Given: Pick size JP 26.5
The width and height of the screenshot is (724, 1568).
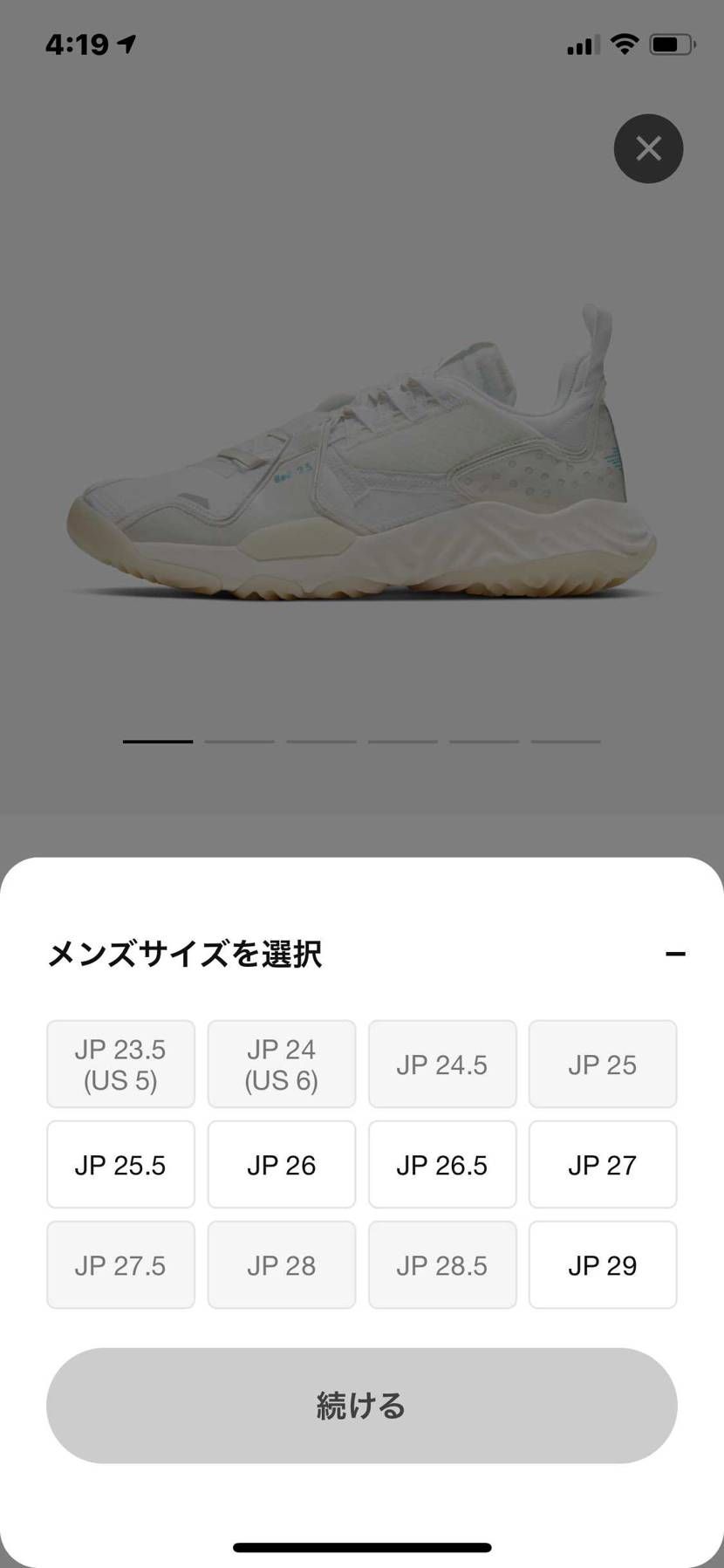Looking at the screenshot, I should [x=442, y=1165].
